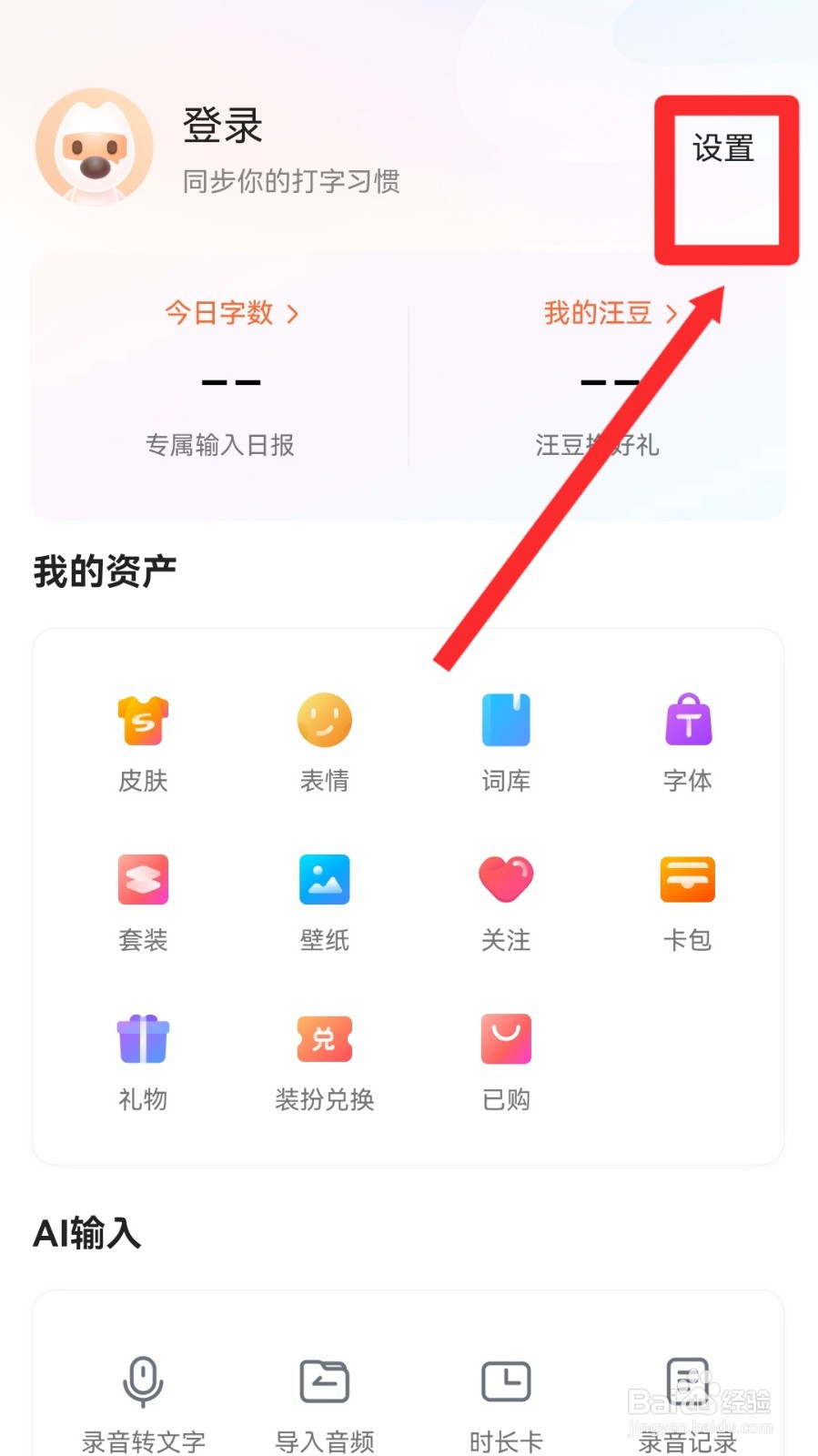
Task: Tap 登录 to sign in
Action: pyautogui.click(x=221, y=126)
